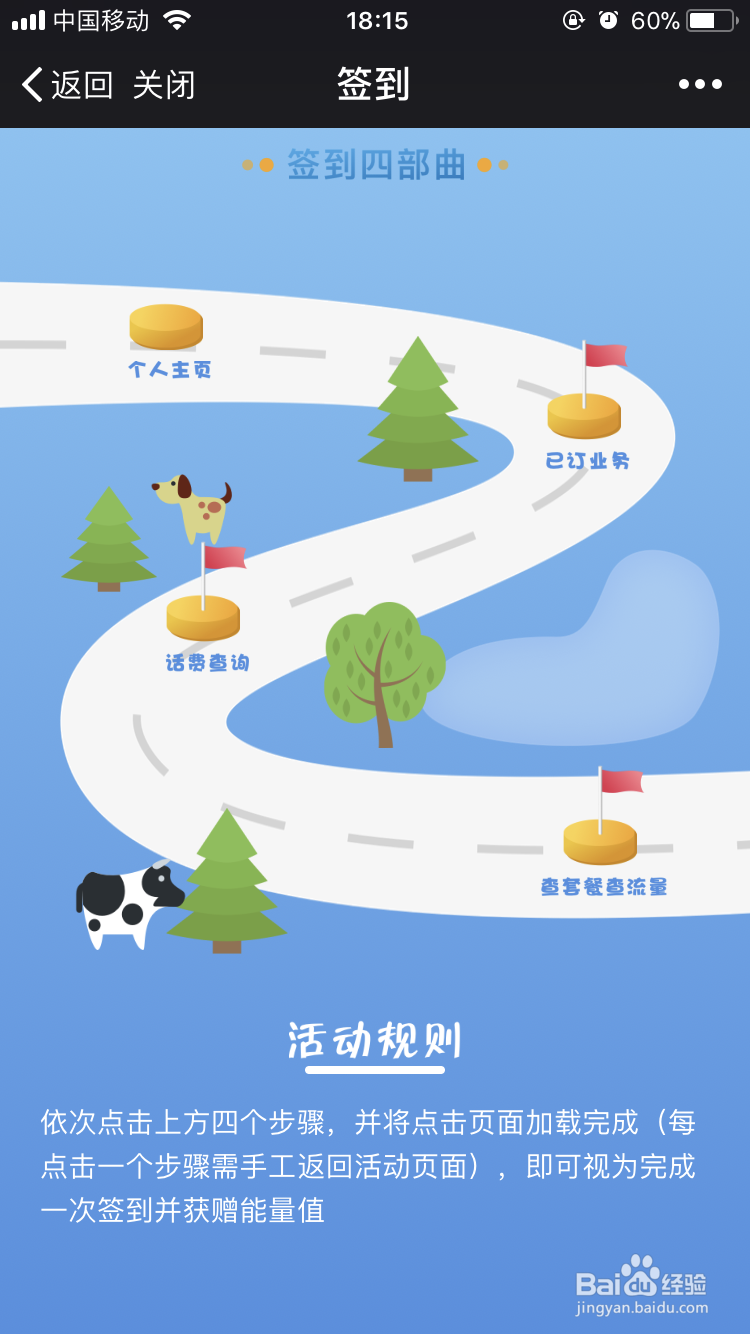
Task: Go back using the 返回 arrow
Action: [x=67, y=85]
